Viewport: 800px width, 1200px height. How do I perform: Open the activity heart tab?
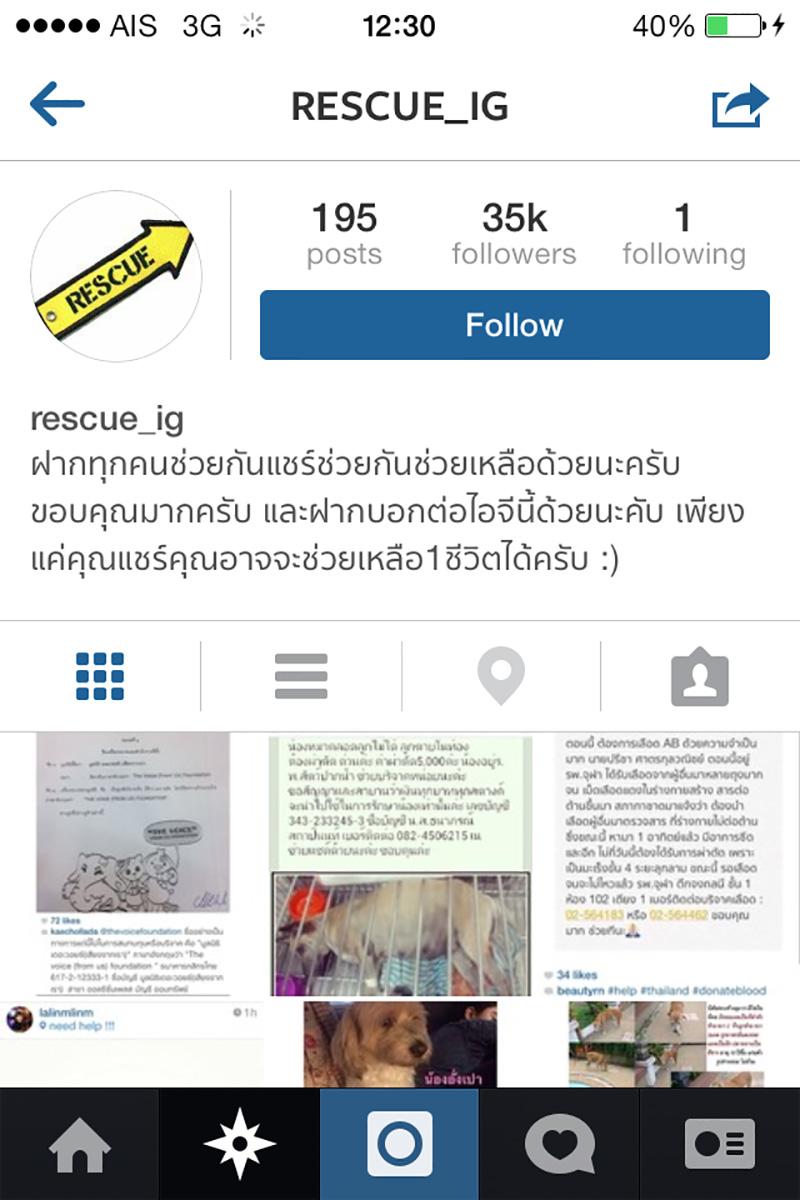pos(560,1144)
